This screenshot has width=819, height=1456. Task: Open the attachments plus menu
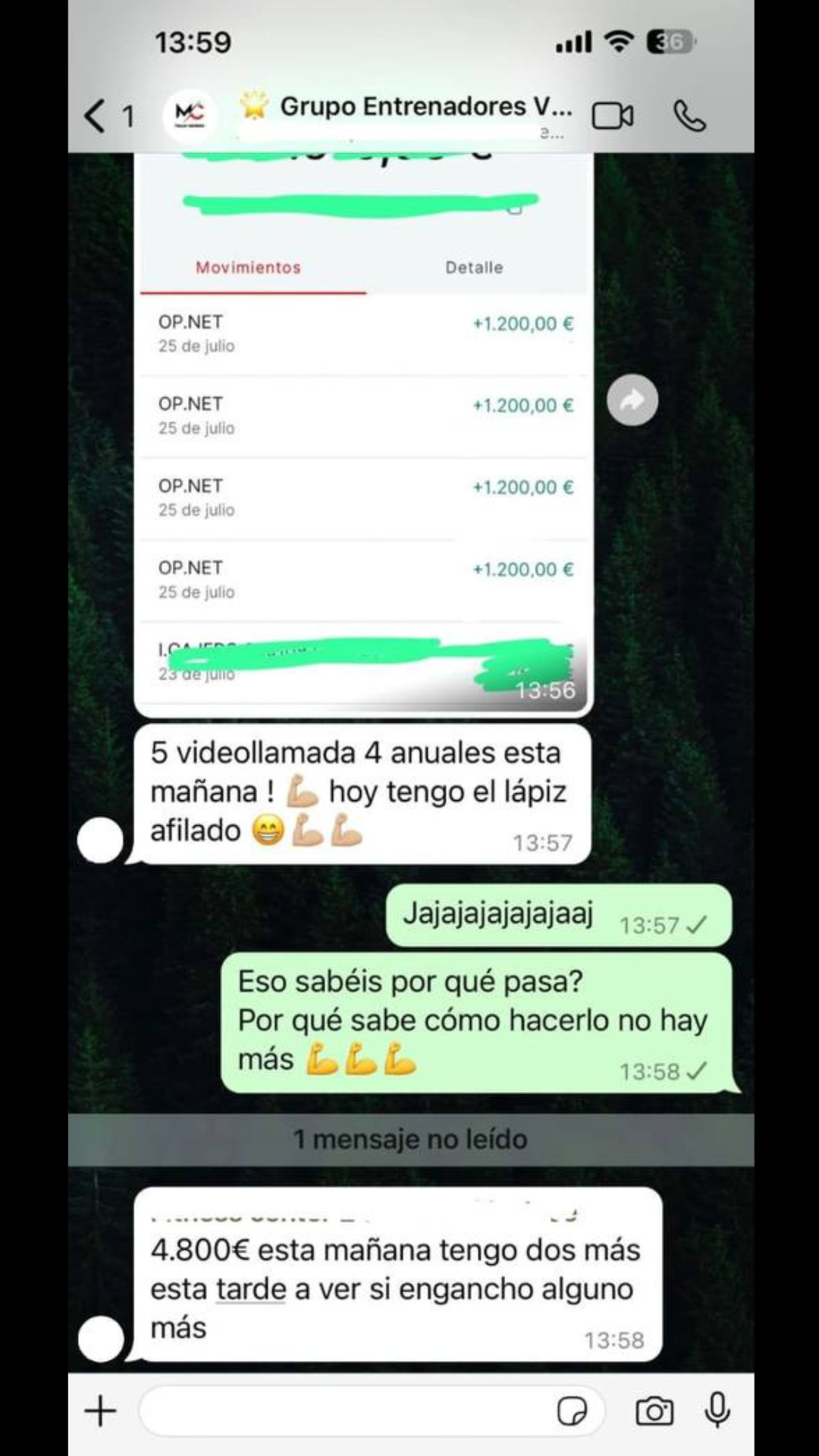click(100, 1411)
